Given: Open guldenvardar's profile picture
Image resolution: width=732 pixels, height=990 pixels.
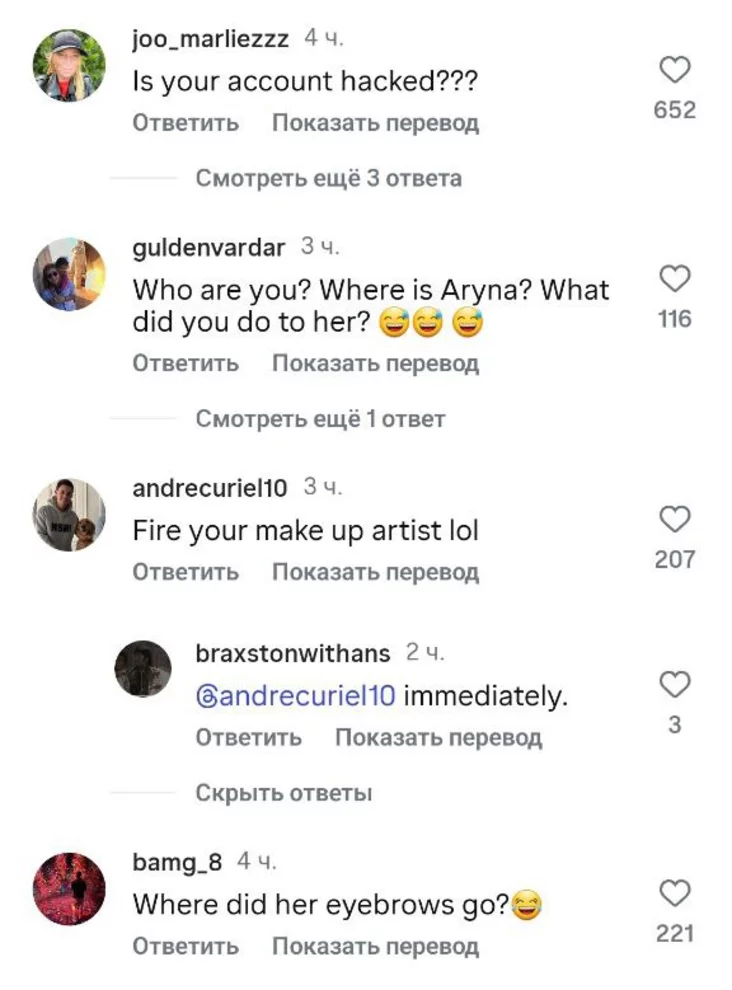Looking at the screenshot, I should click(69, 274).
